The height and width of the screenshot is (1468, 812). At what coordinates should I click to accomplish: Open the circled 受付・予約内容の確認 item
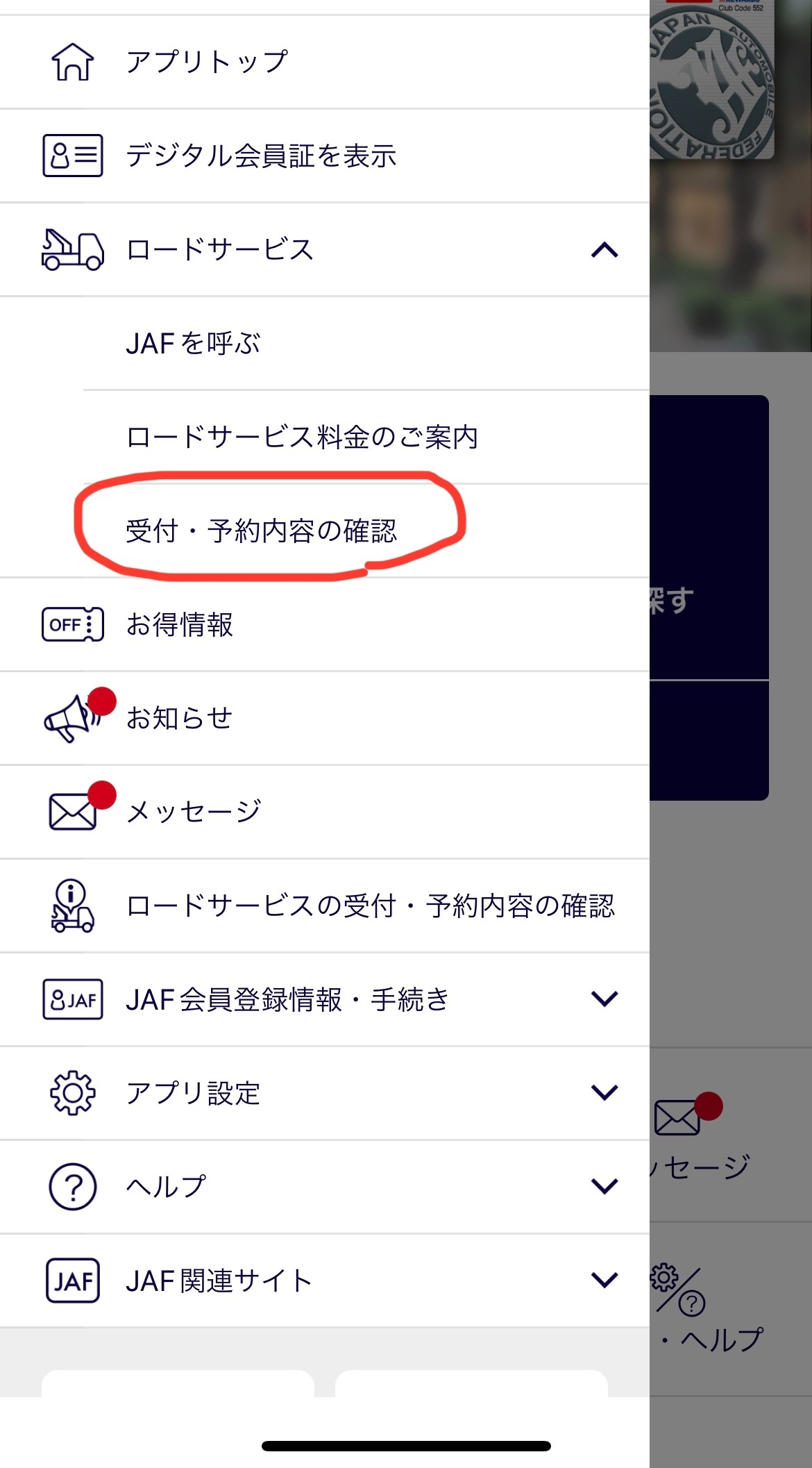point(261,531)
